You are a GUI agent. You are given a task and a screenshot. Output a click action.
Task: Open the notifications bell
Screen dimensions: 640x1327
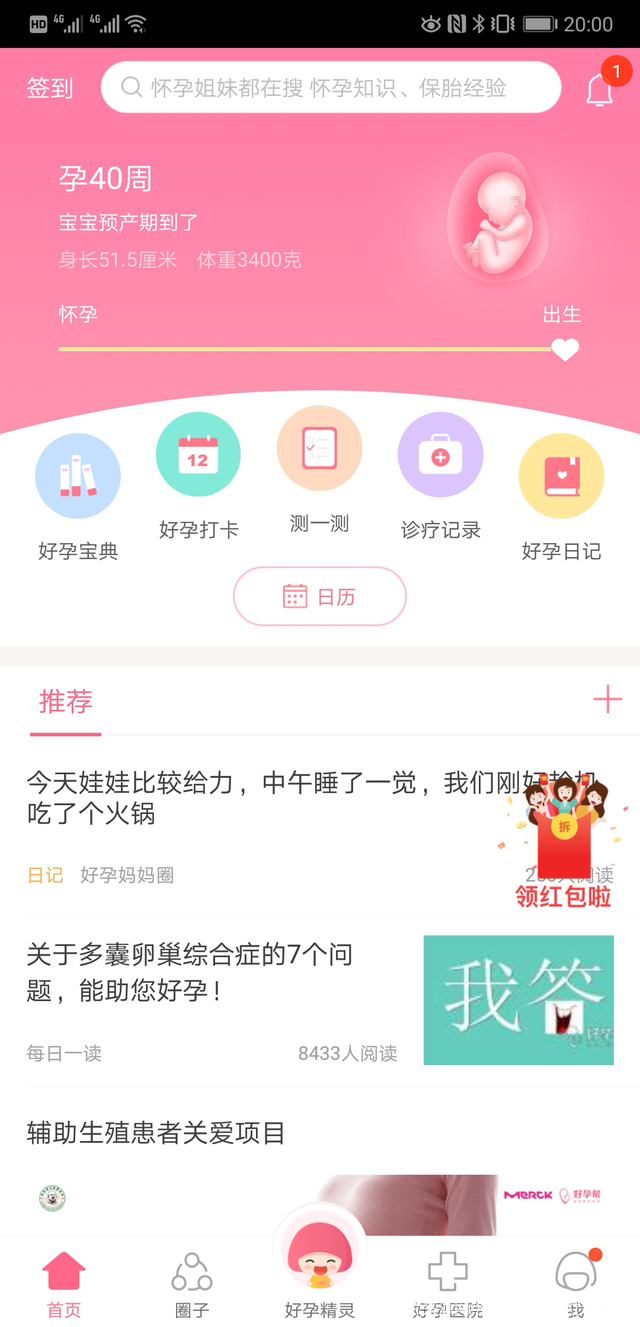tap(599, 90)
